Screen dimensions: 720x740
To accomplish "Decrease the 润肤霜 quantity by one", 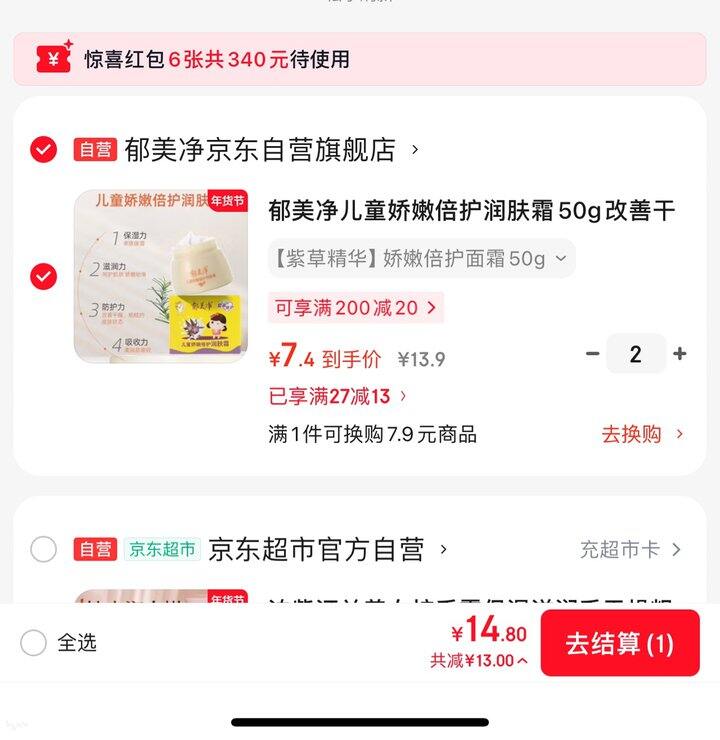I will [x=592, y=353].
